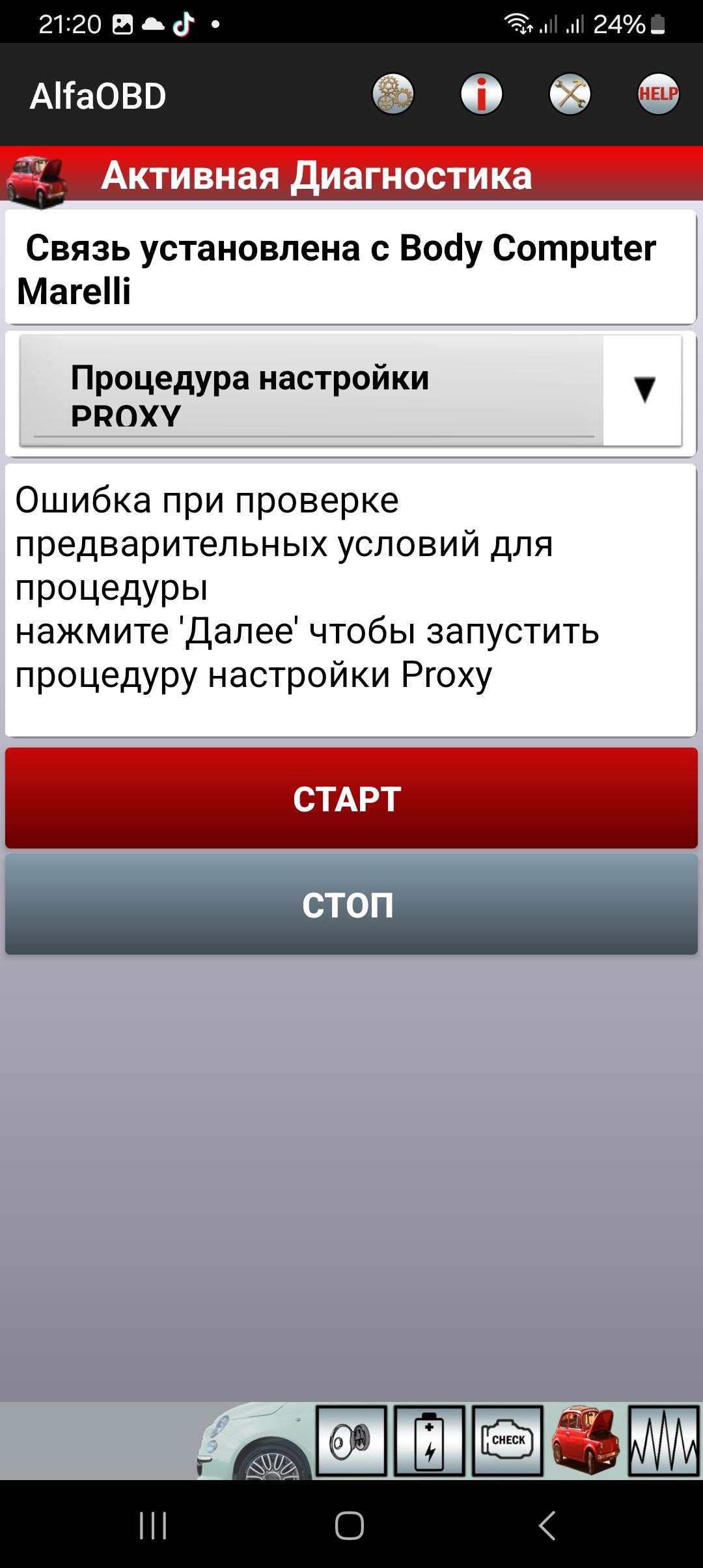Expand the Процедура настройки PROXY dropdown
703x1568 pixels.
coord(351,391)
